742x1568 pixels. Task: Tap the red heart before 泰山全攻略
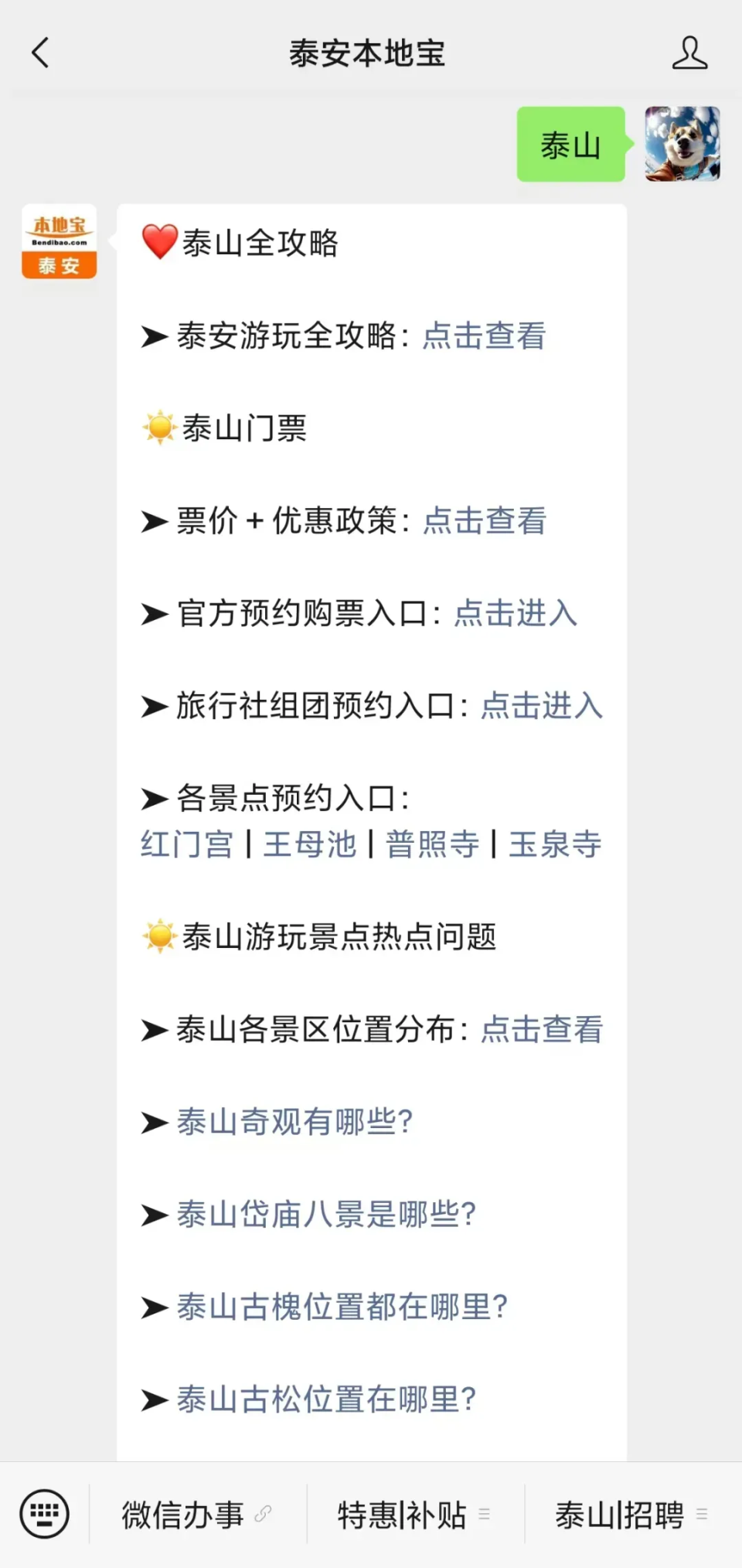coord(158,242)
